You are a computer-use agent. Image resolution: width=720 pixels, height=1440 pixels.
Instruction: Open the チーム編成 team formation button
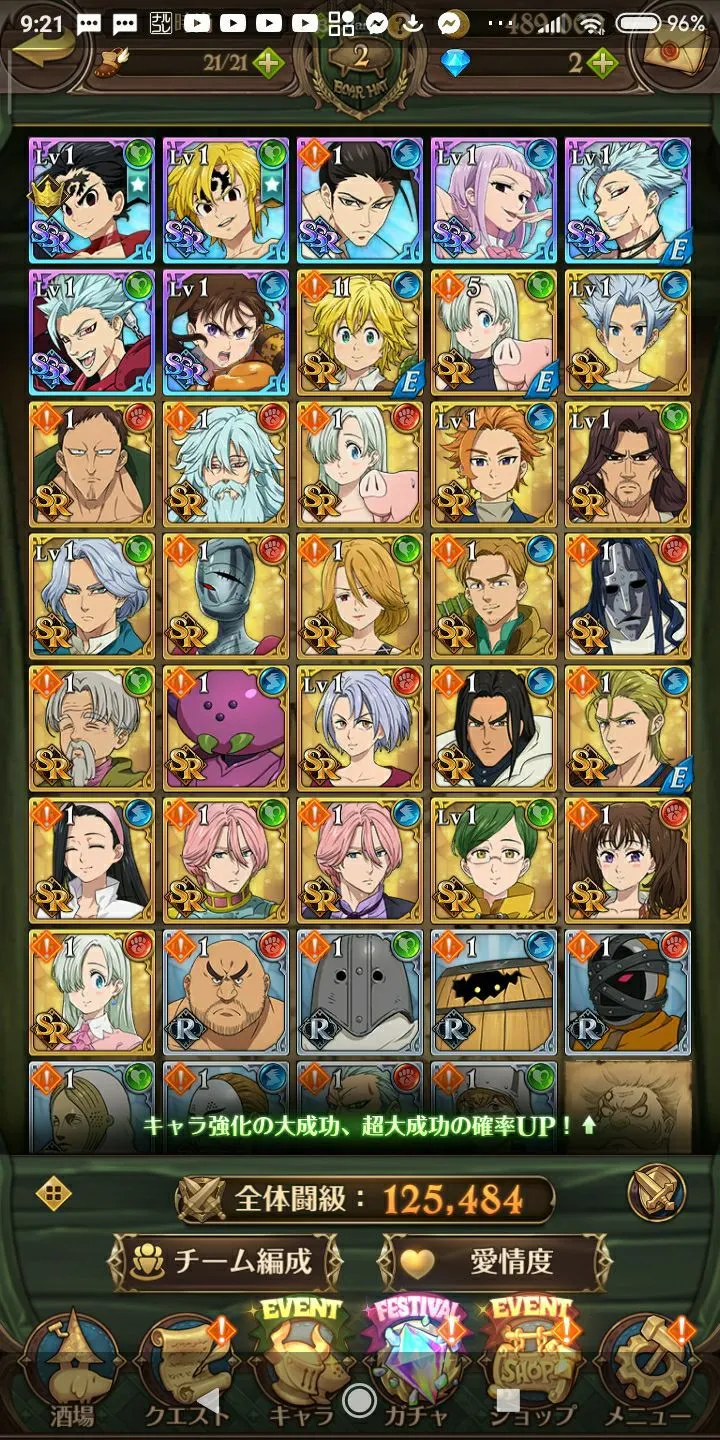(222, 1262)
